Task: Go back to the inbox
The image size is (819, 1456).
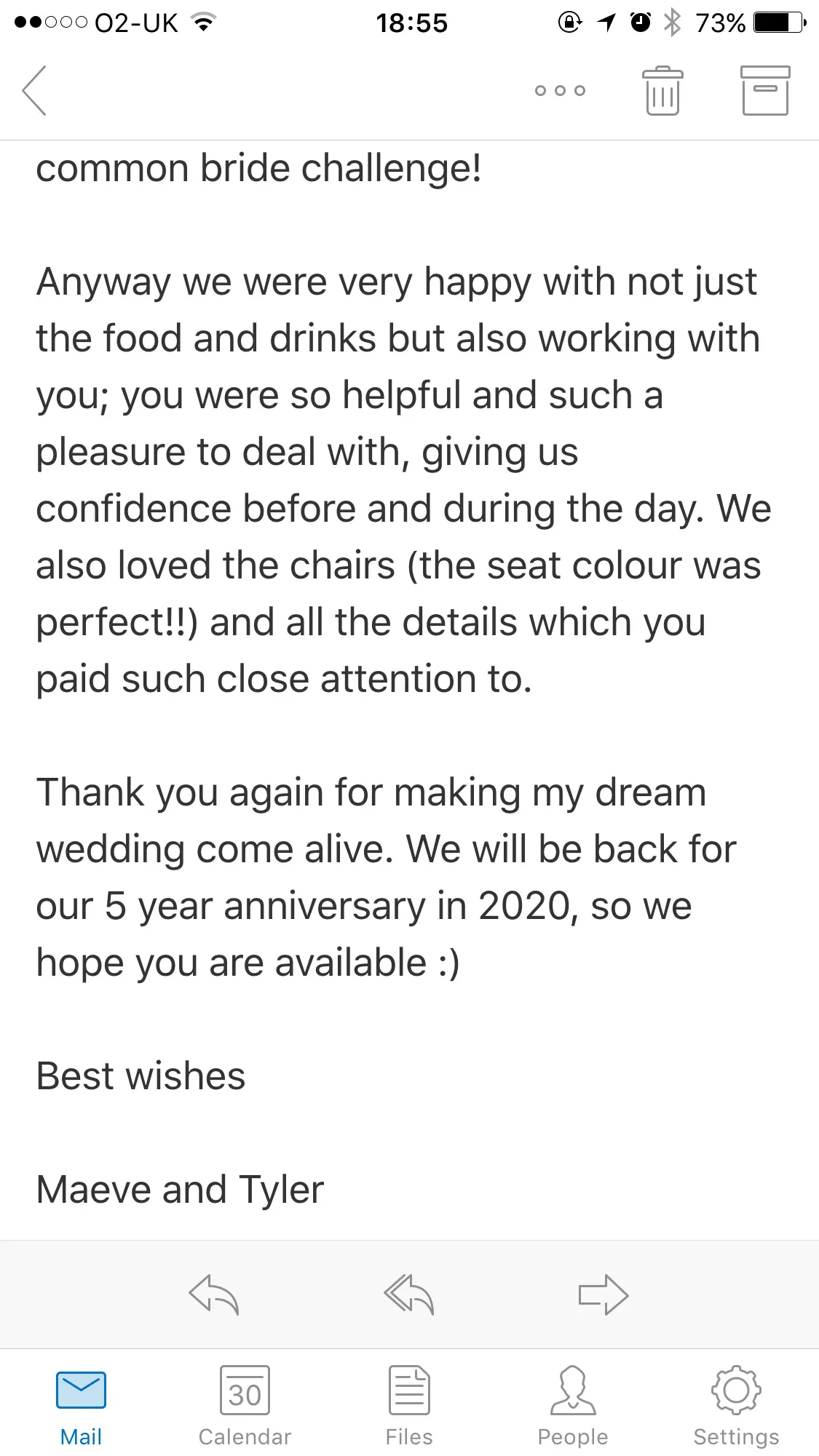Action: coord(34,90)
